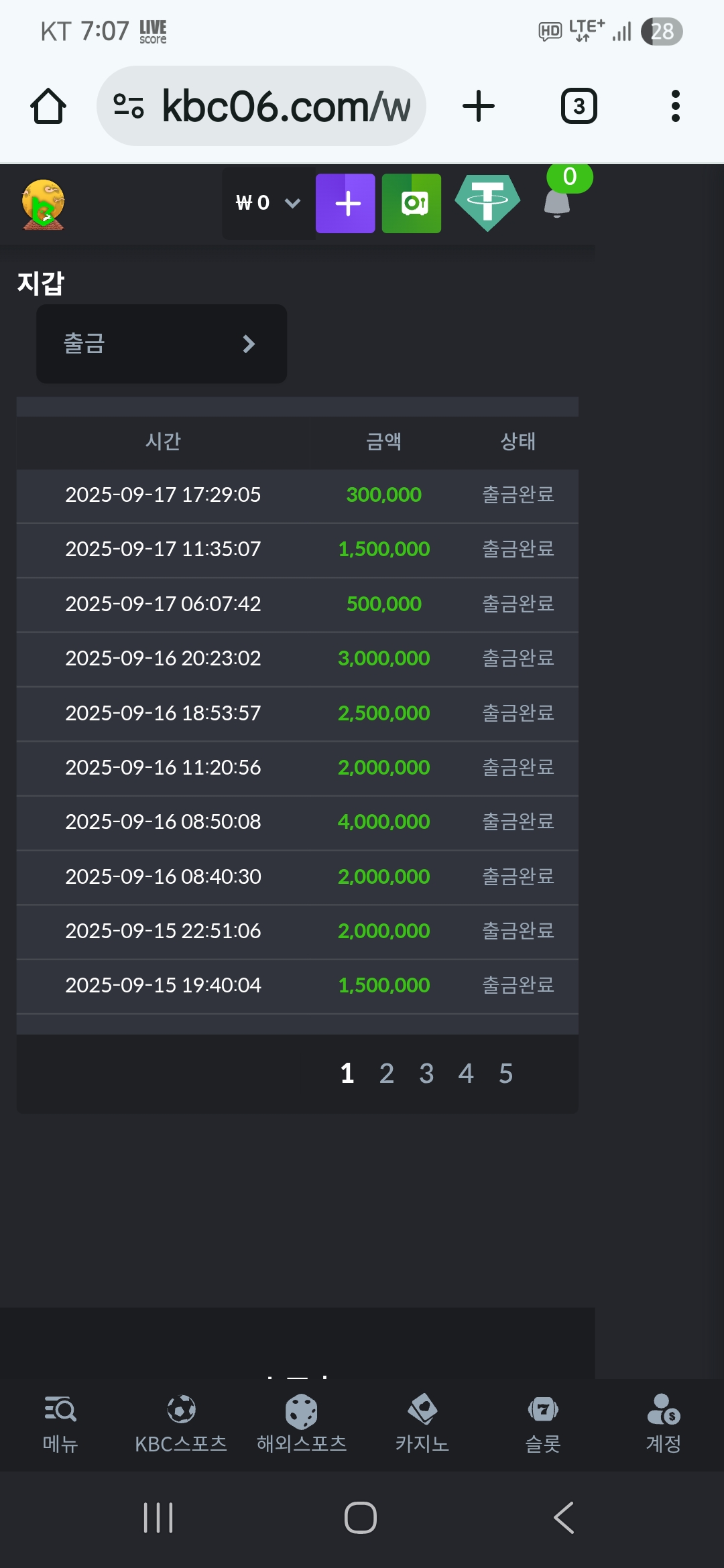Jump to page 5 of withdrawals
724x1568 pixels.
coord(506,1073)
